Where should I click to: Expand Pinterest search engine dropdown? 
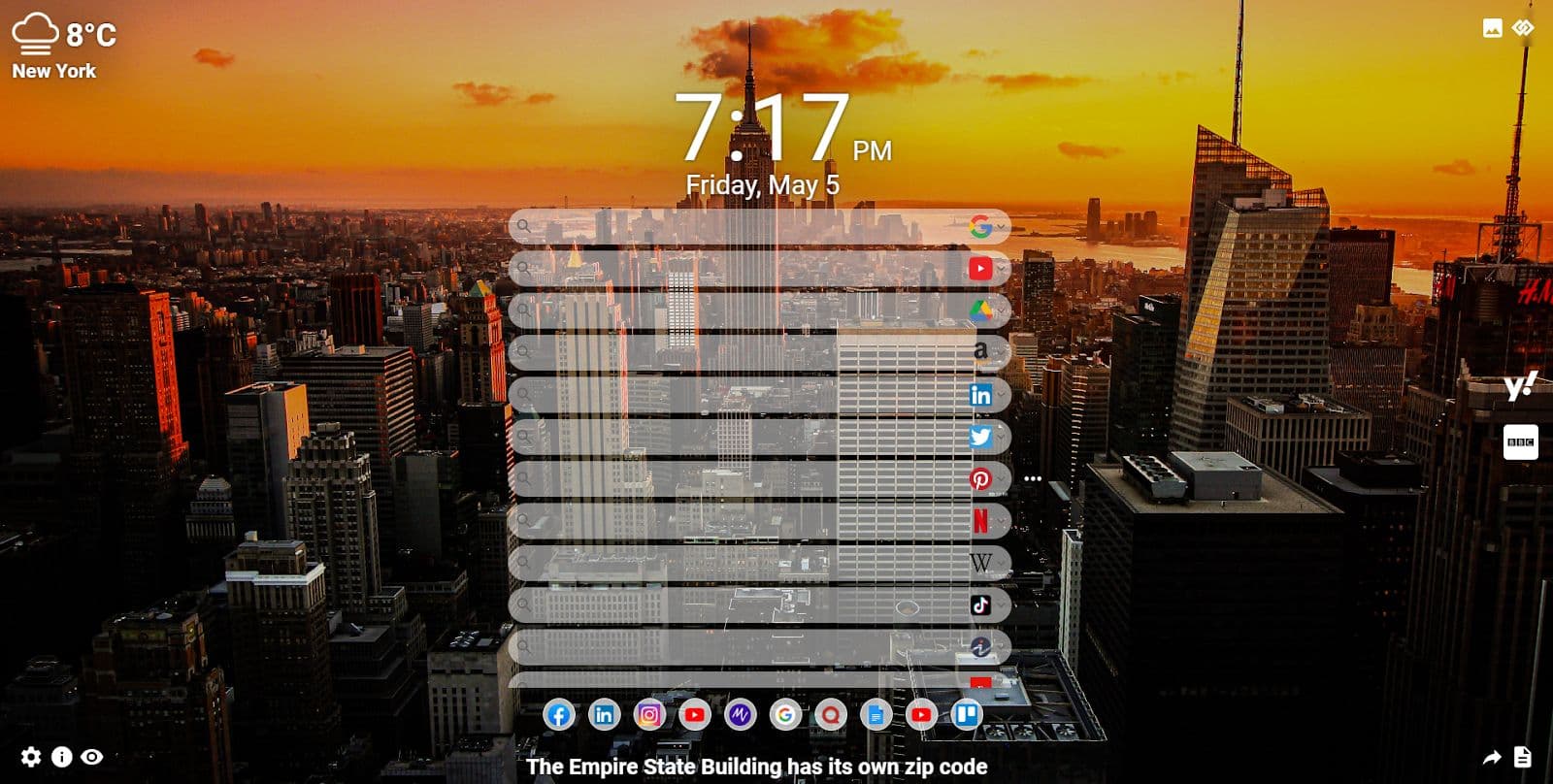click(x=1001, y=479)
